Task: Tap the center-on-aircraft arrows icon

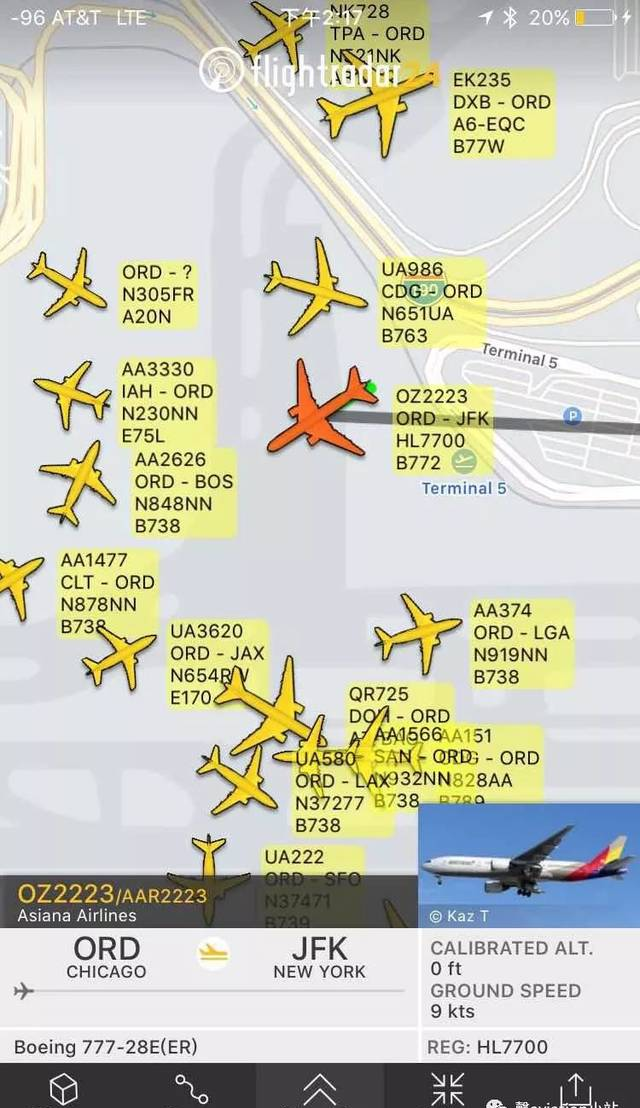Action: pyautogui.click(x=447, y=1088)
